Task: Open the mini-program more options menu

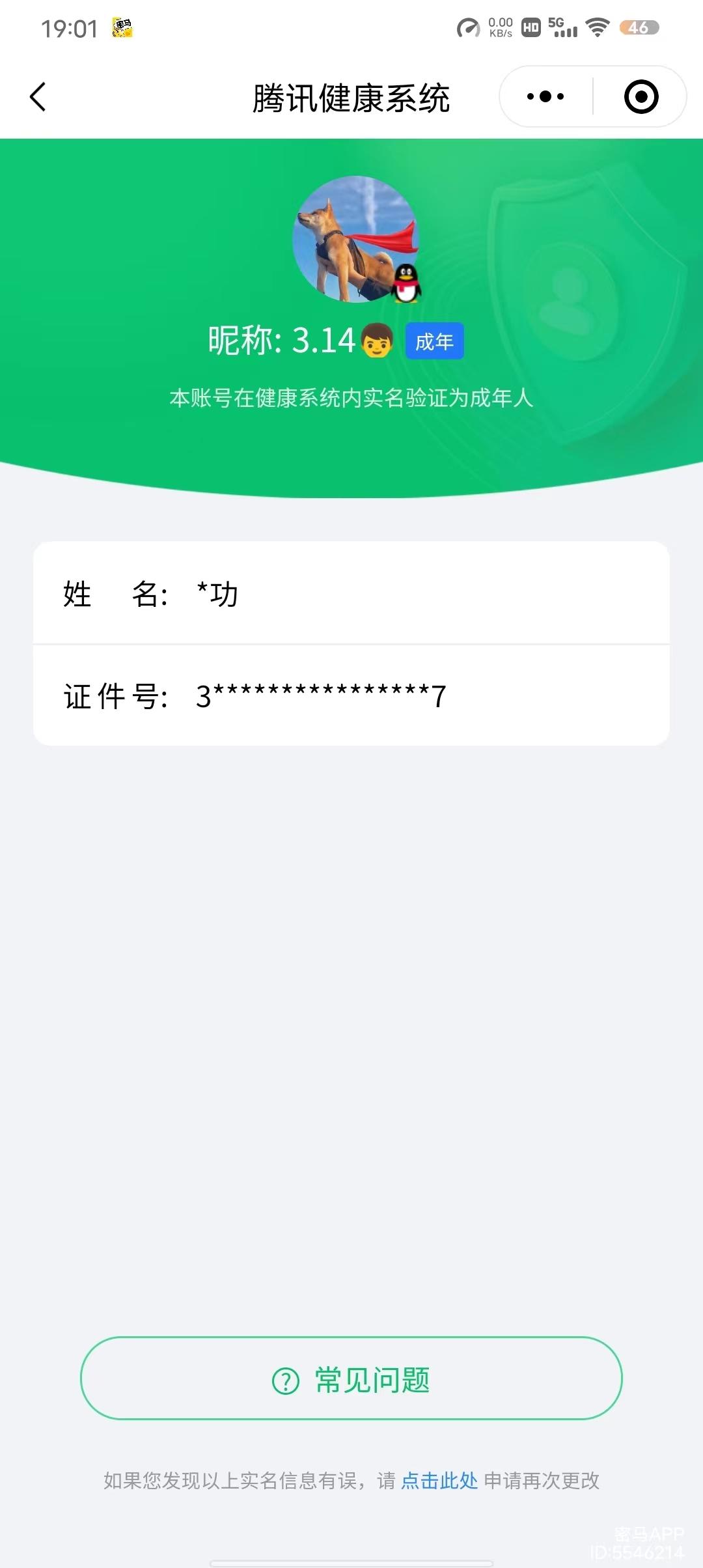Action: pos(544,96)
